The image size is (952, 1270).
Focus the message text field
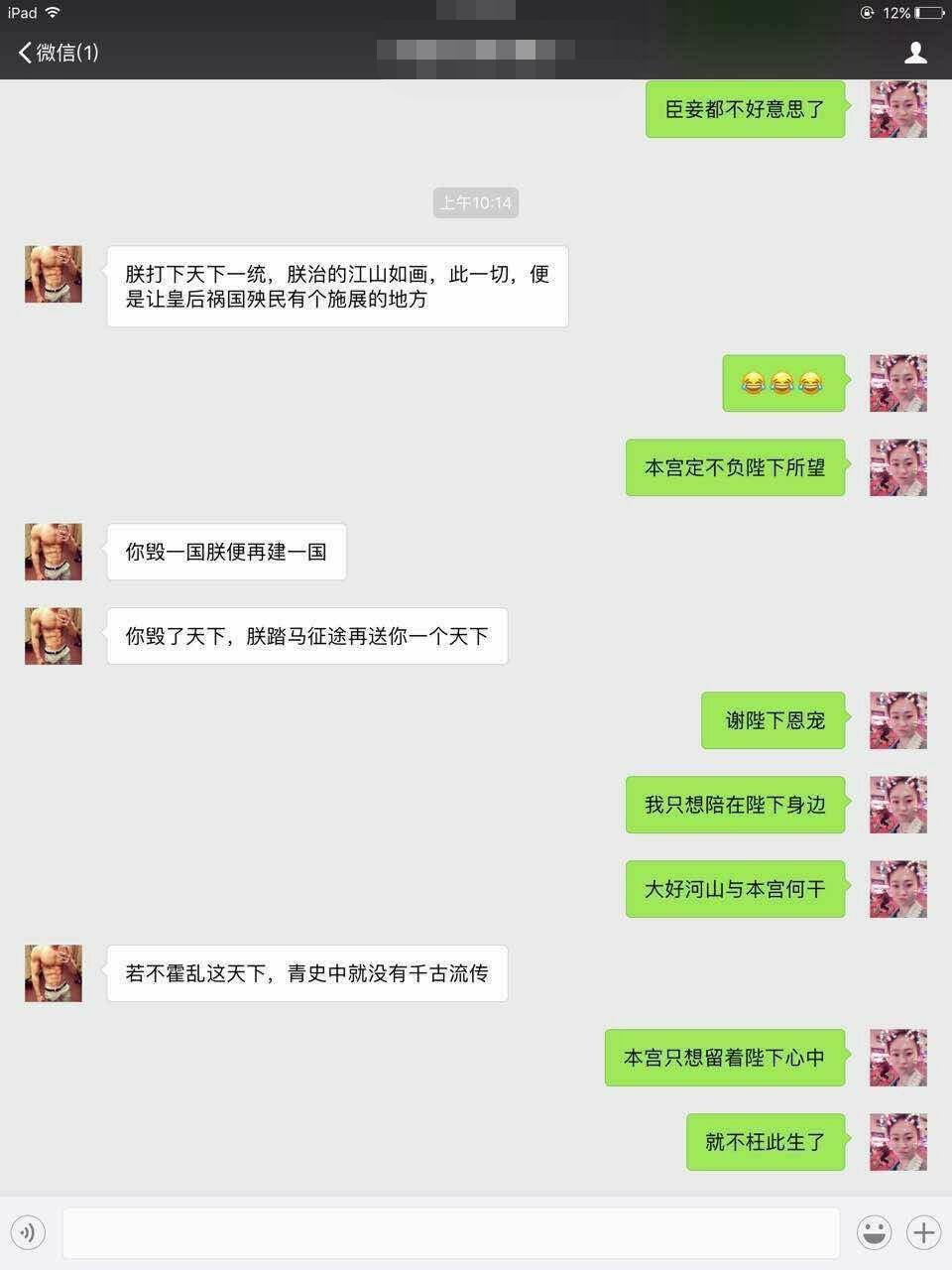[451, 1233]
